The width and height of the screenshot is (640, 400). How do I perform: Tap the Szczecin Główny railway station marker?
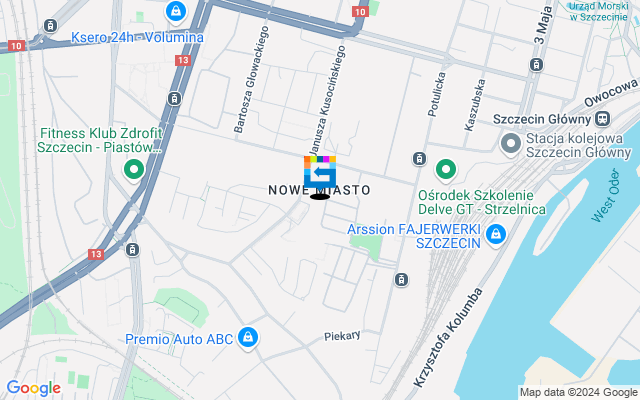click(x=512, y=146)
